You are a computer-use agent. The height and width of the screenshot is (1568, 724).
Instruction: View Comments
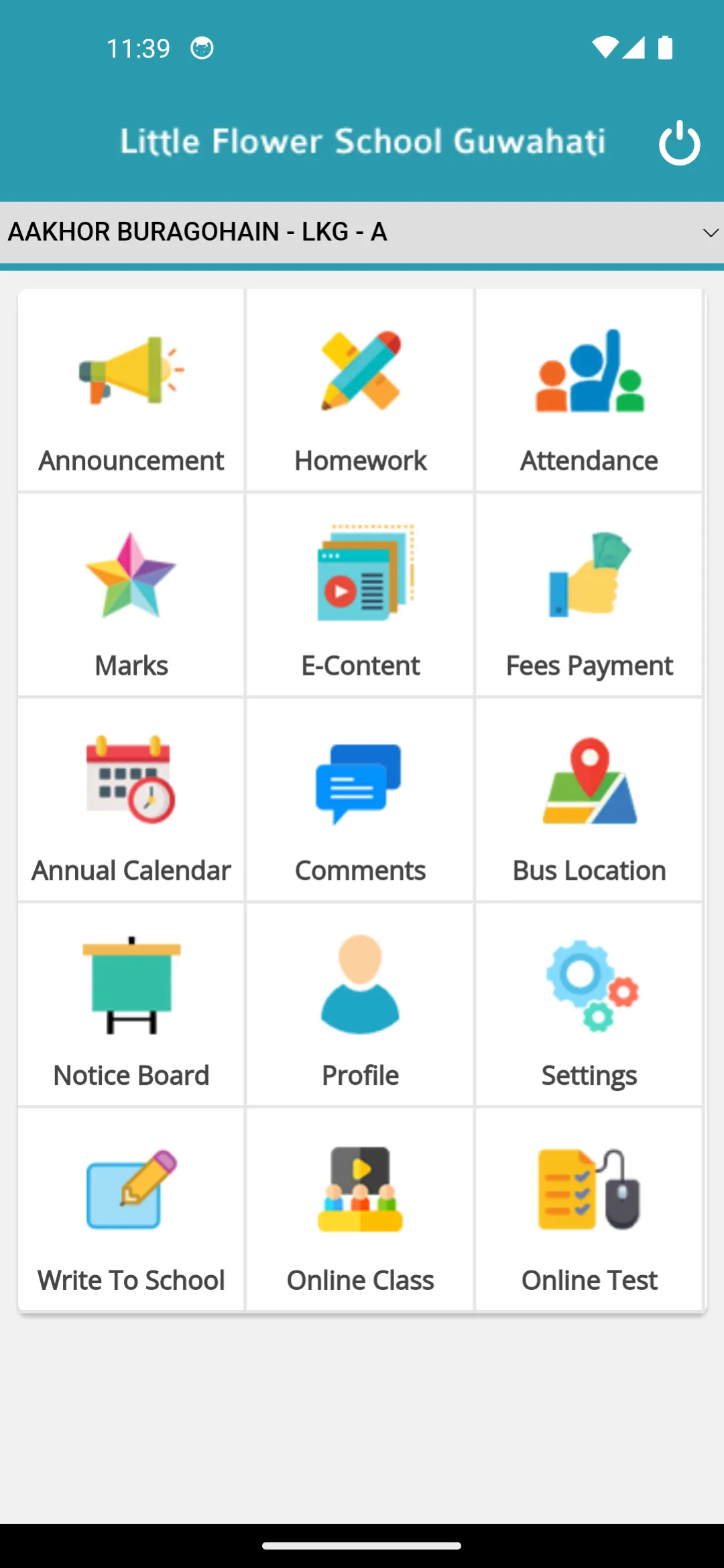[x=360, y=800]
